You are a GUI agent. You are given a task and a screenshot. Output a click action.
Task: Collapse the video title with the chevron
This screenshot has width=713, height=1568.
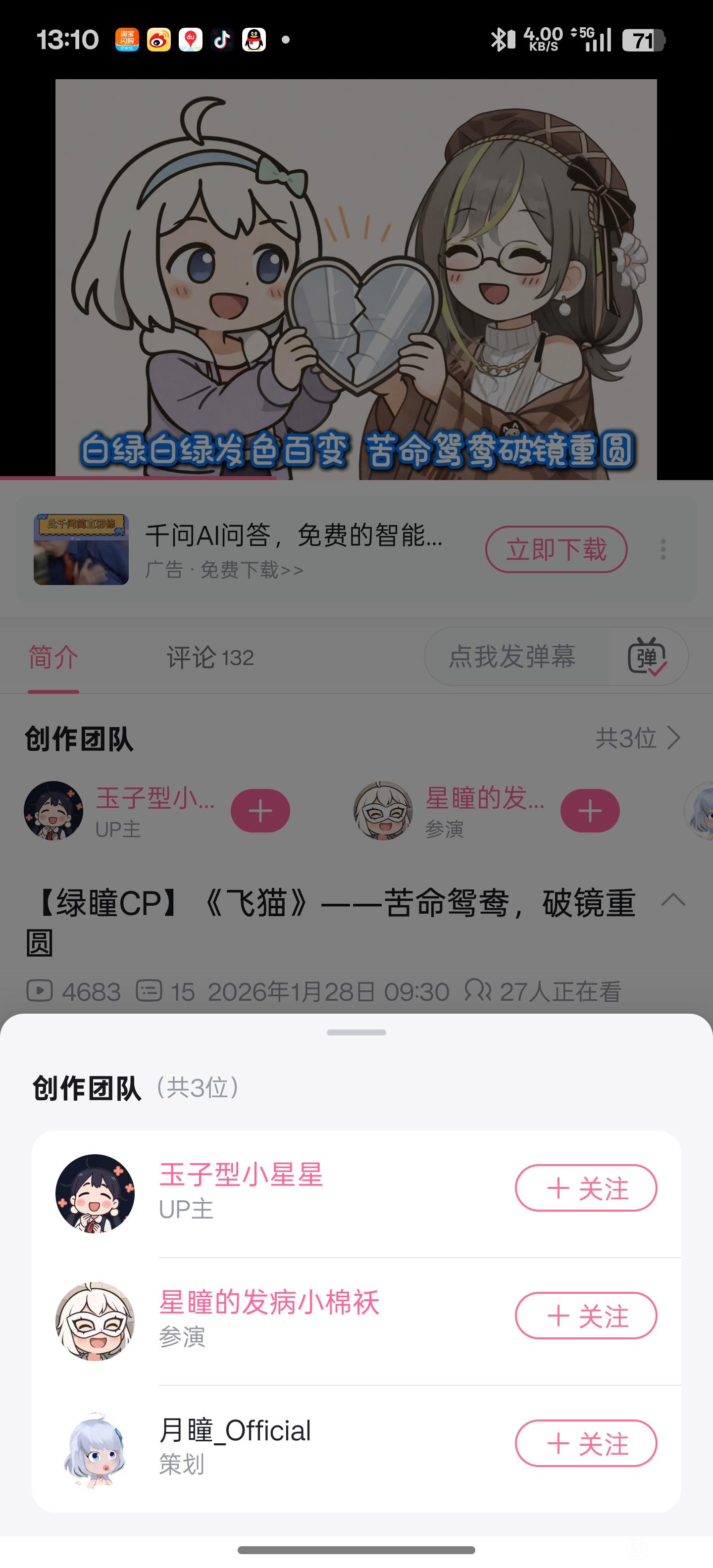(x=673, y=900)
